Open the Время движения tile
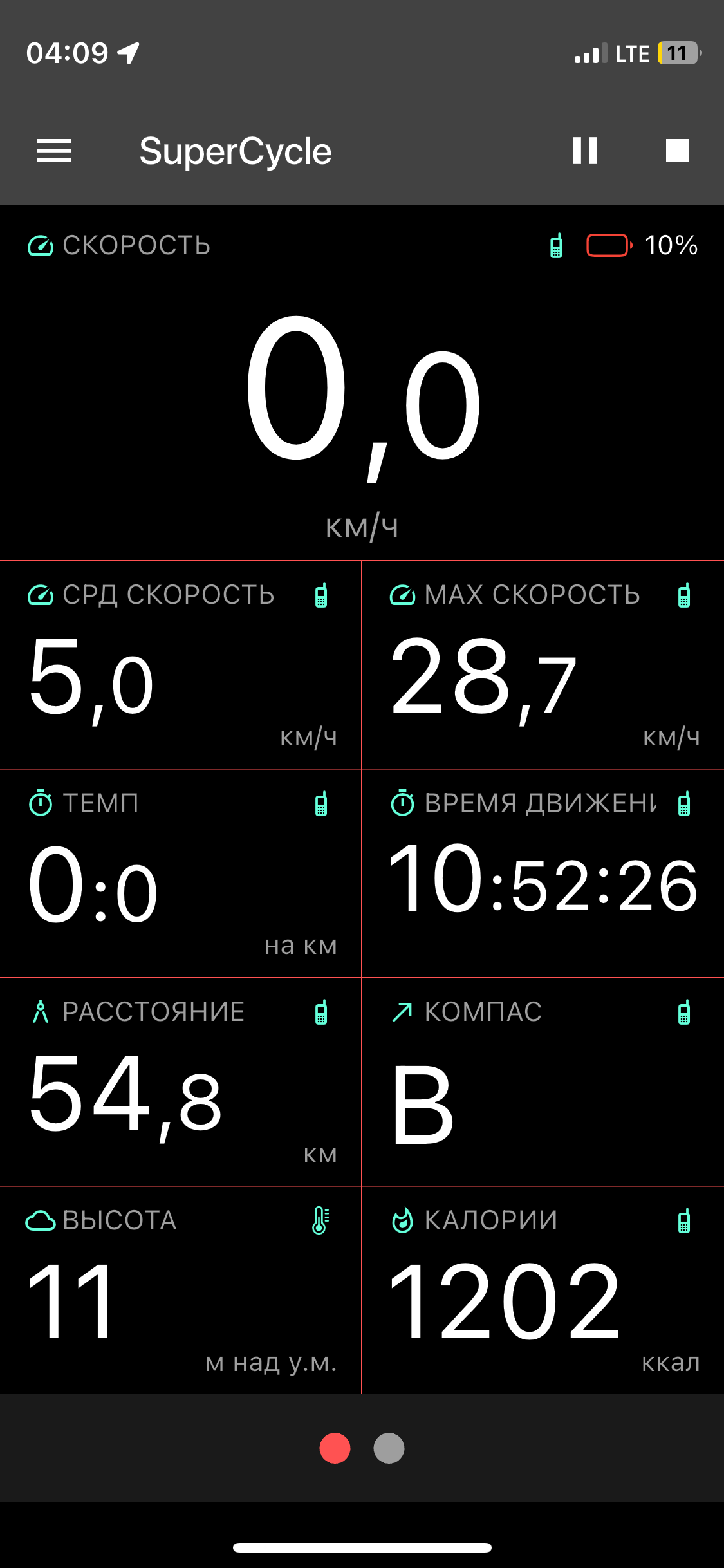This screenshot has height=1568, width=724. click(x=543, y=874)
